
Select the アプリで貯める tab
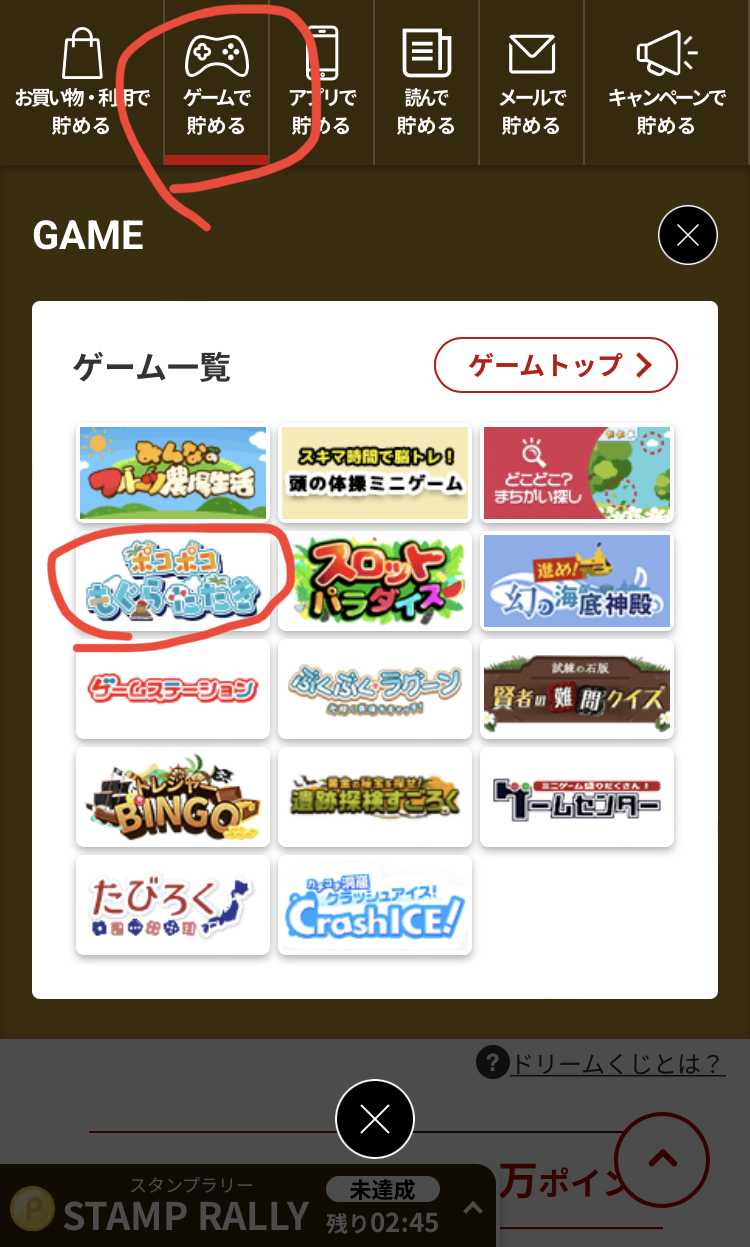click(321, 82)
